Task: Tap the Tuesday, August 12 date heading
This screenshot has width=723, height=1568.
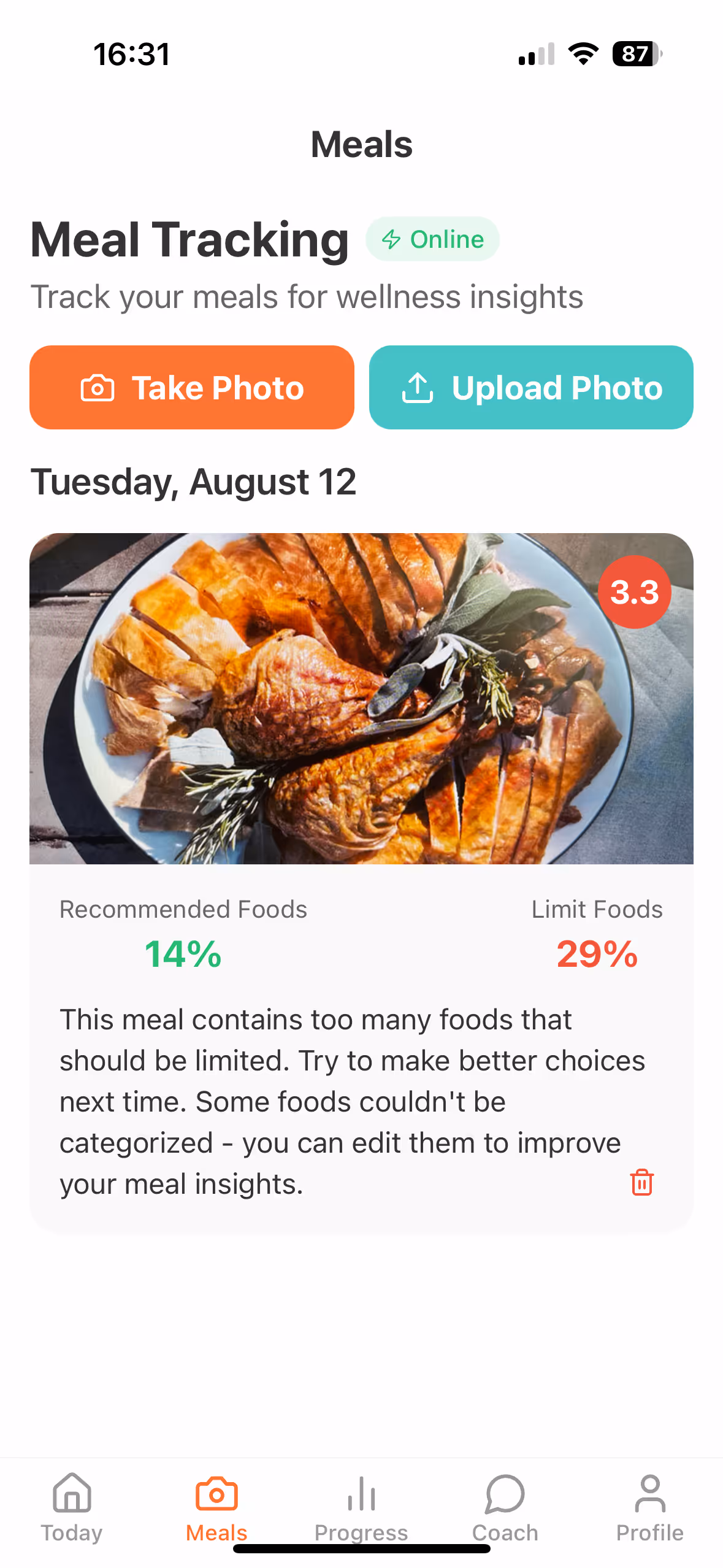Action: coord(194,482)
